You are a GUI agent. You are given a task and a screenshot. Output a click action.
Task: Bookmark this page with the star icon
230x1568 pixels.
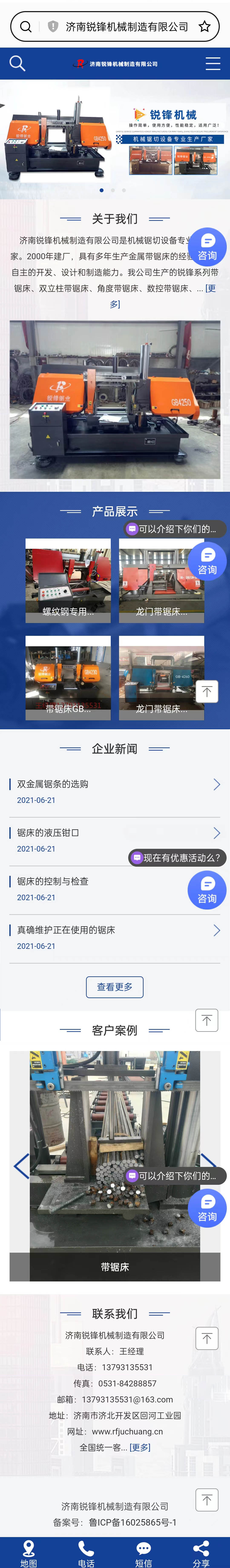pos(204,27)
